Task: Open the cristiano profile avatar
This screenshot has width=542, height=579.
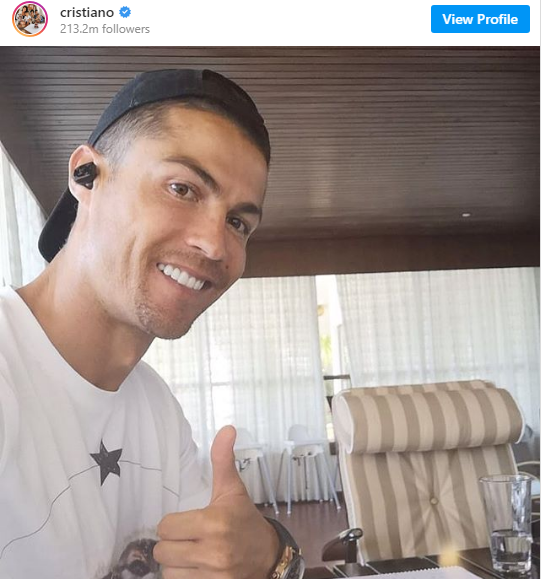Action: [30, 19]
